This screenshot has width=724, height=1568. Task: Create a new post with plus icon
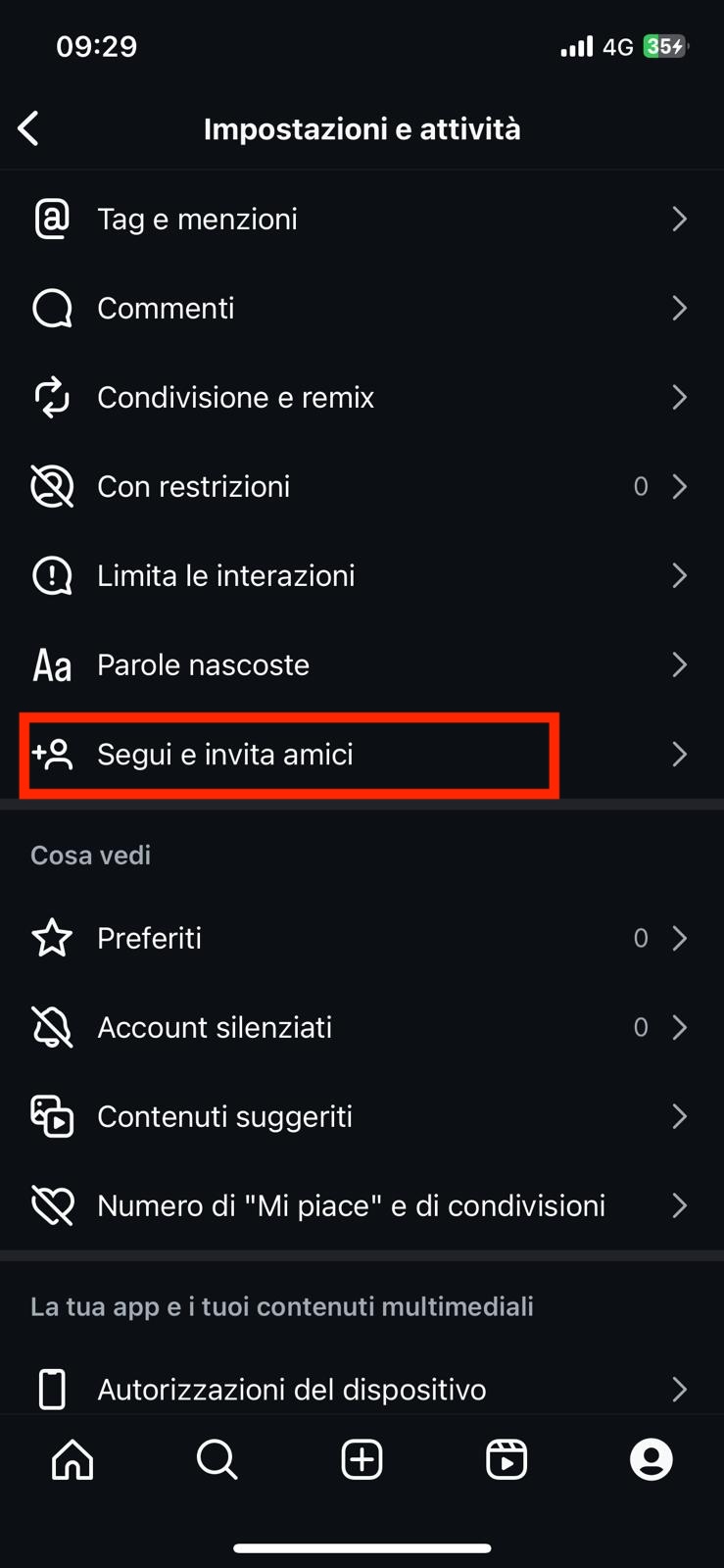coord(362,1459)
